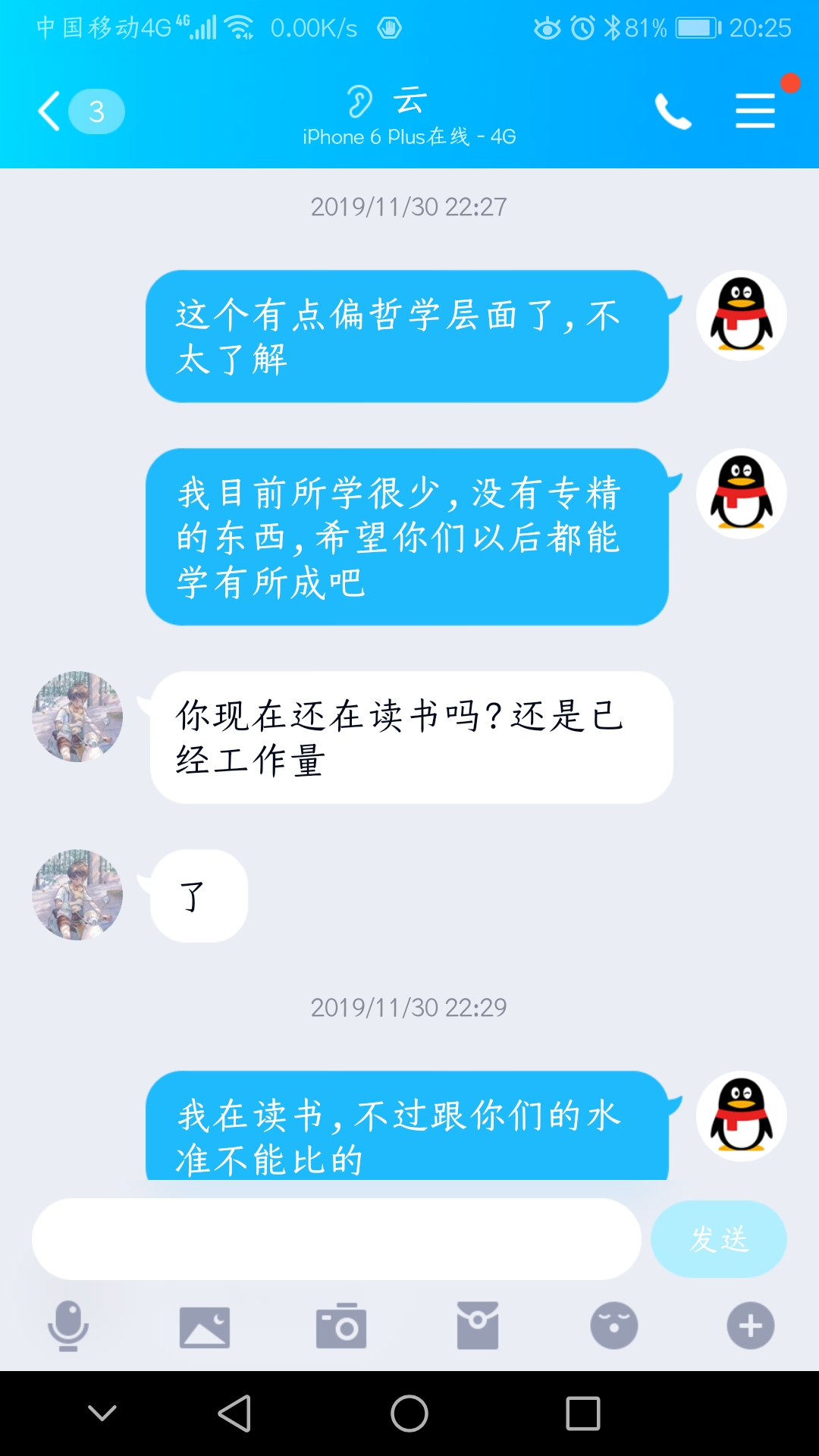Tap the message input field
This screenshot has width=819, height=1456.
click(336, 1239)
